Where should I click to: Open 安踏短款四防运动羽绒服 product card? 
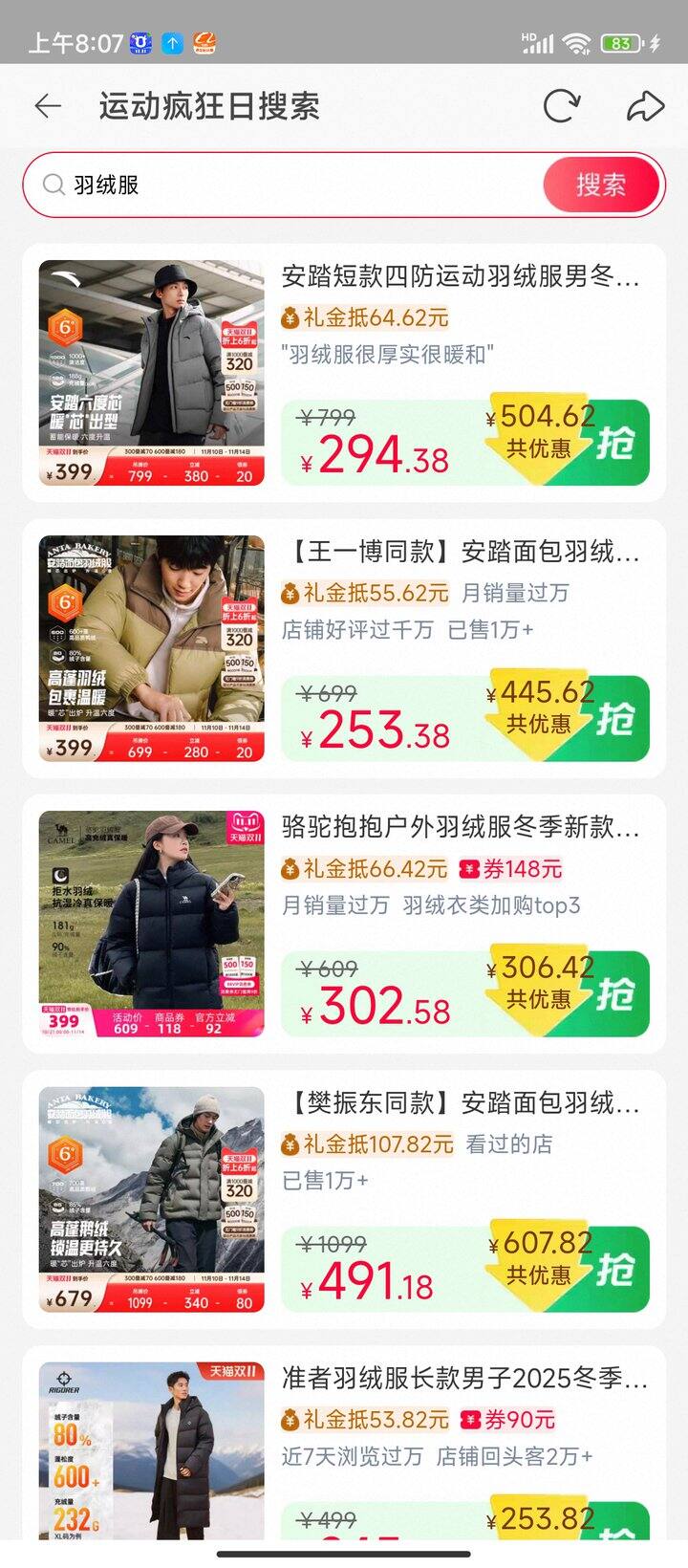pyautogui.click(x=461, y=277)
